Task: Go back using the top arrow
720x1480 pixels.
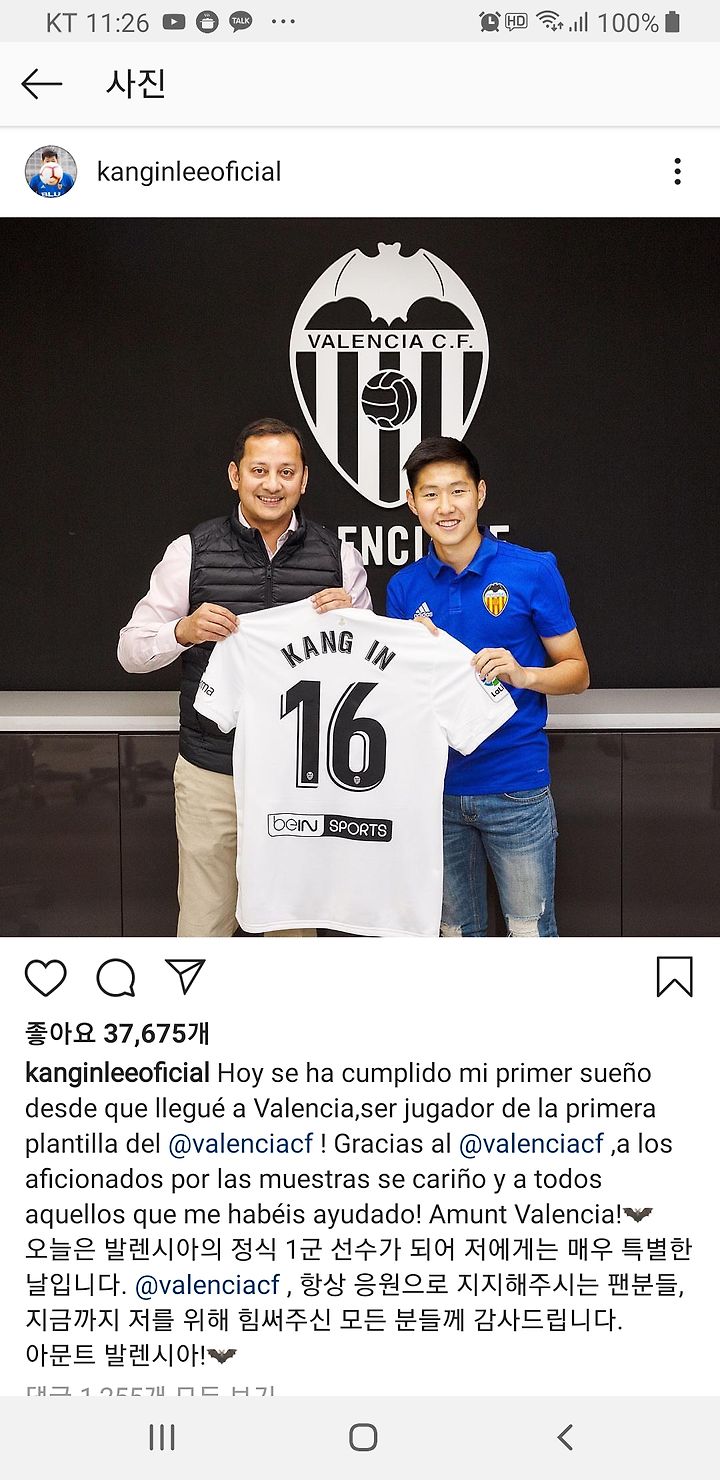Action: point(42,85)
